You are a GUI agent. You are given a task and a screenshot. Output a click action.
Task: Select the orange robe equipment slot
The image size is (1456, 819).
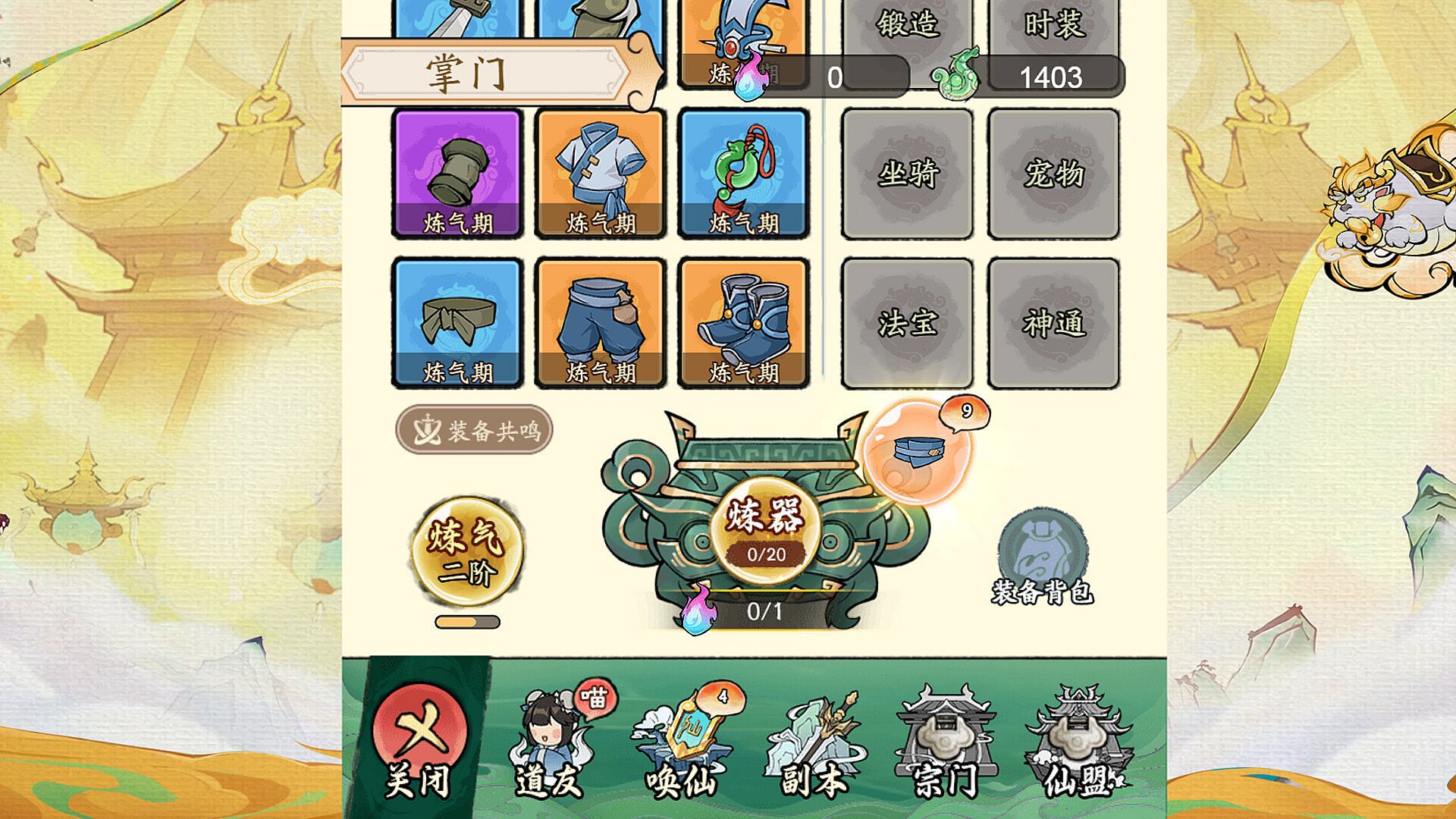click(600, 174)
